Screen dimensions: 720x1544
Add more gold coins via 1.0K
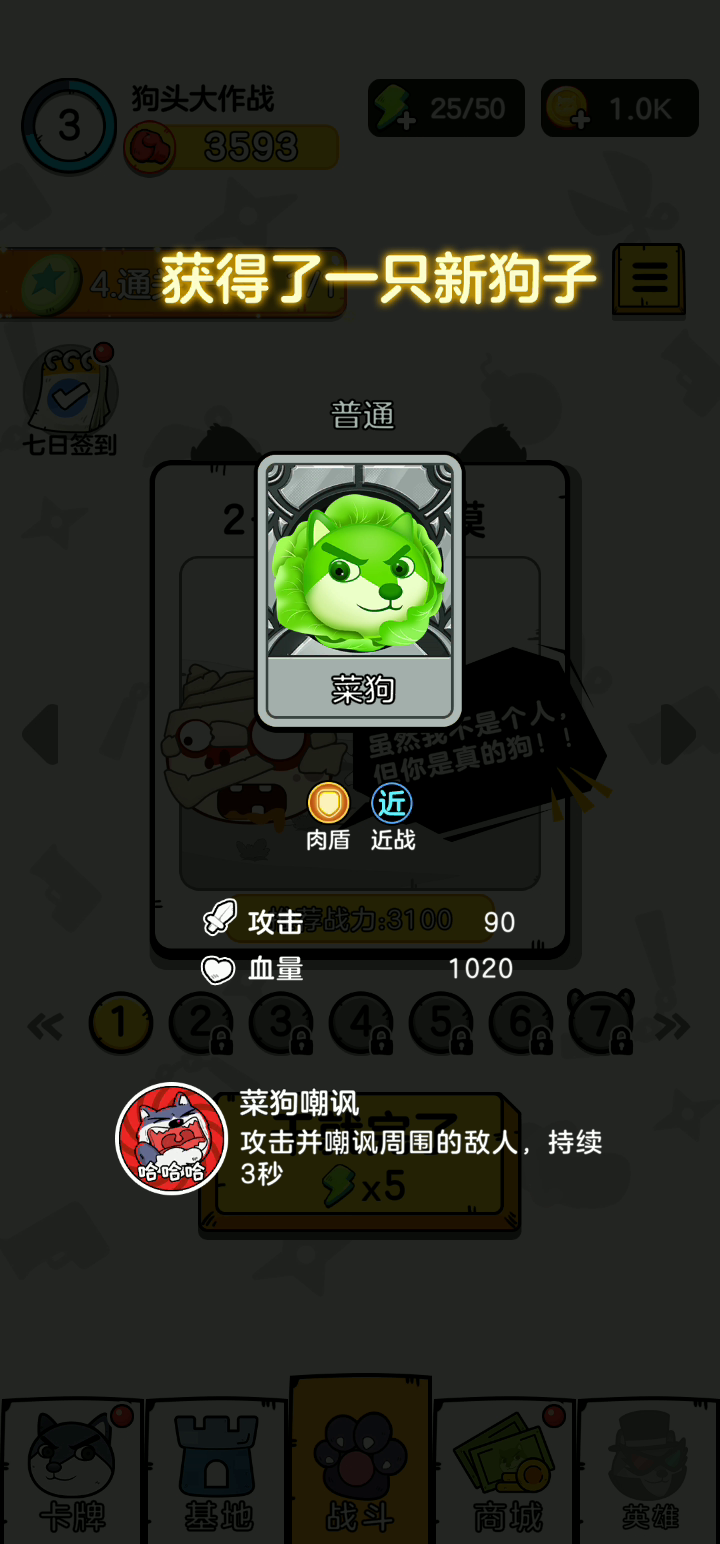(620, 108)
